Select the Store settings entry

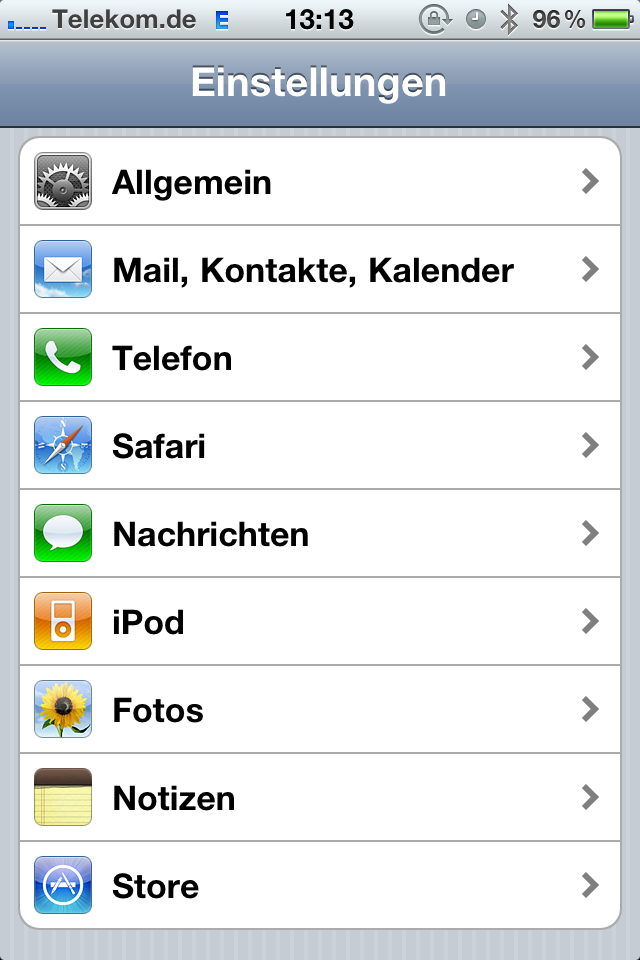coord(320,886)
